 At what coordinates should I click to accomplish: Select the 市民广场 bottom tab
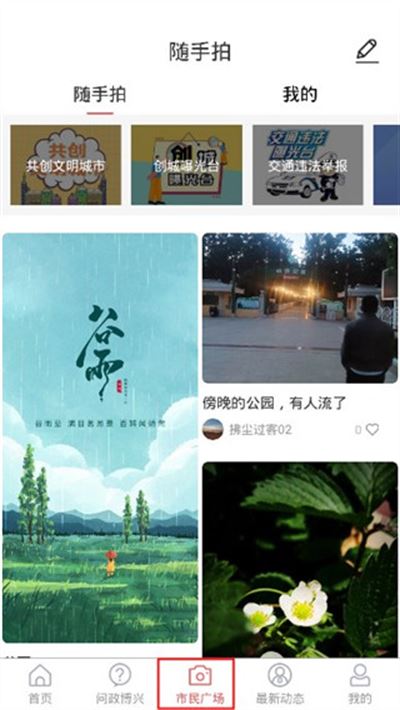coord(200,684)
